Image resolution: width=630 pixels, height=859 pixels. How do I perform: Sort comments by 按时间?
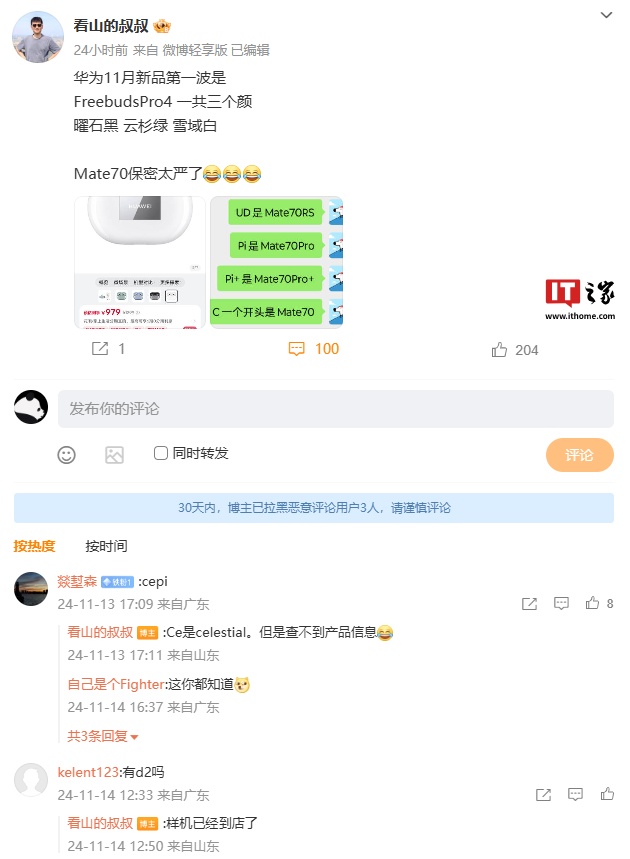[x=106, y=546]
